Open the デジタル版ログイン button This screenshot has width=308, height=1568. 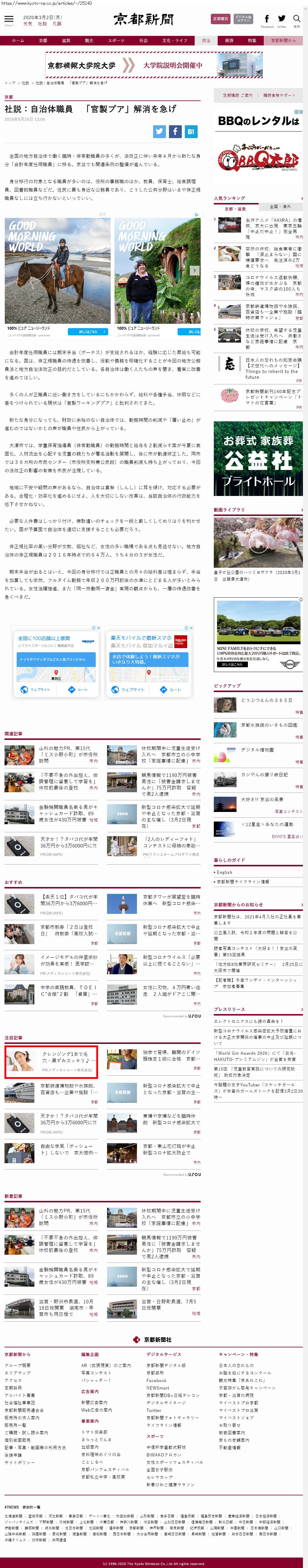click(x=243, y=19)
